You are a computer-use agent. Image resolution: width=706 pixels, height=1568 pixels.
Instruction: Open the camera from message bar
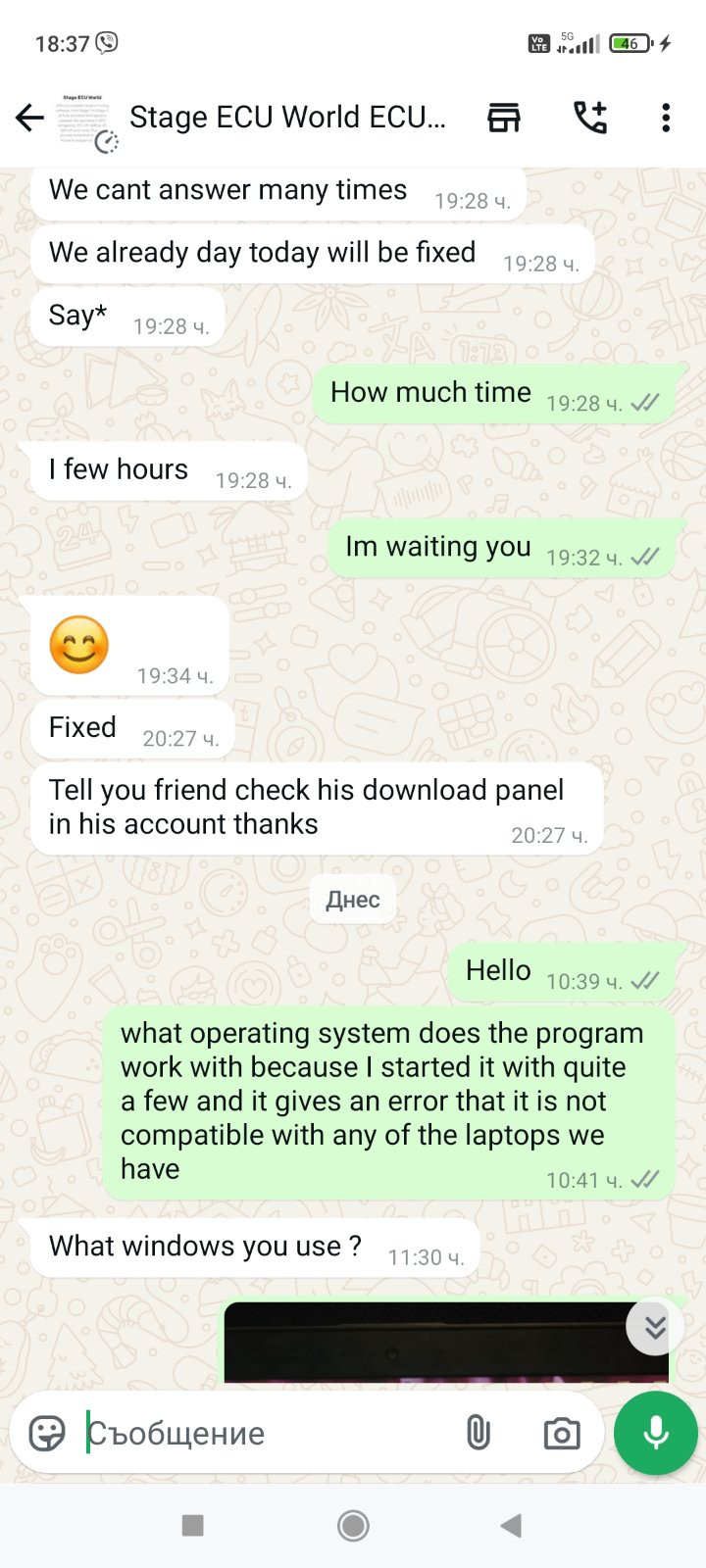coord(562,1434)
